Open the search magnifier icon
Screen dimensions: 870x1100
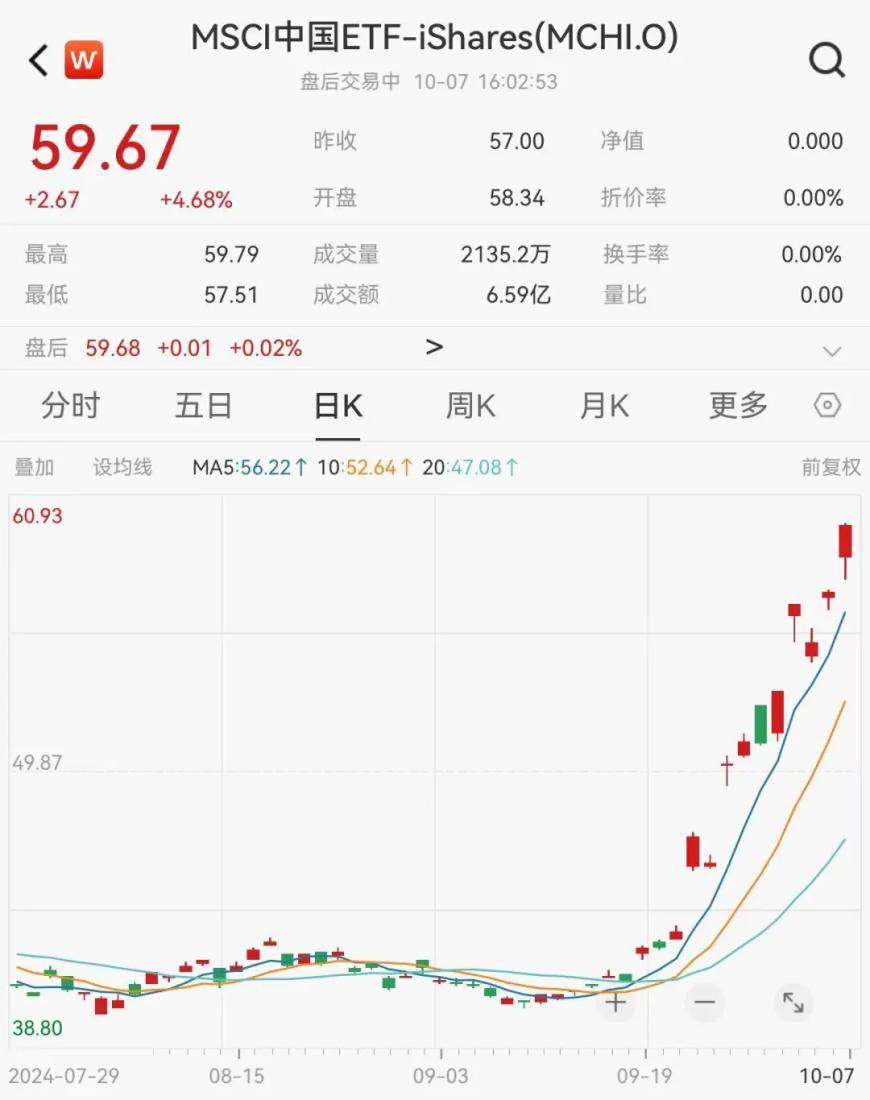click(x=827, y=61)
